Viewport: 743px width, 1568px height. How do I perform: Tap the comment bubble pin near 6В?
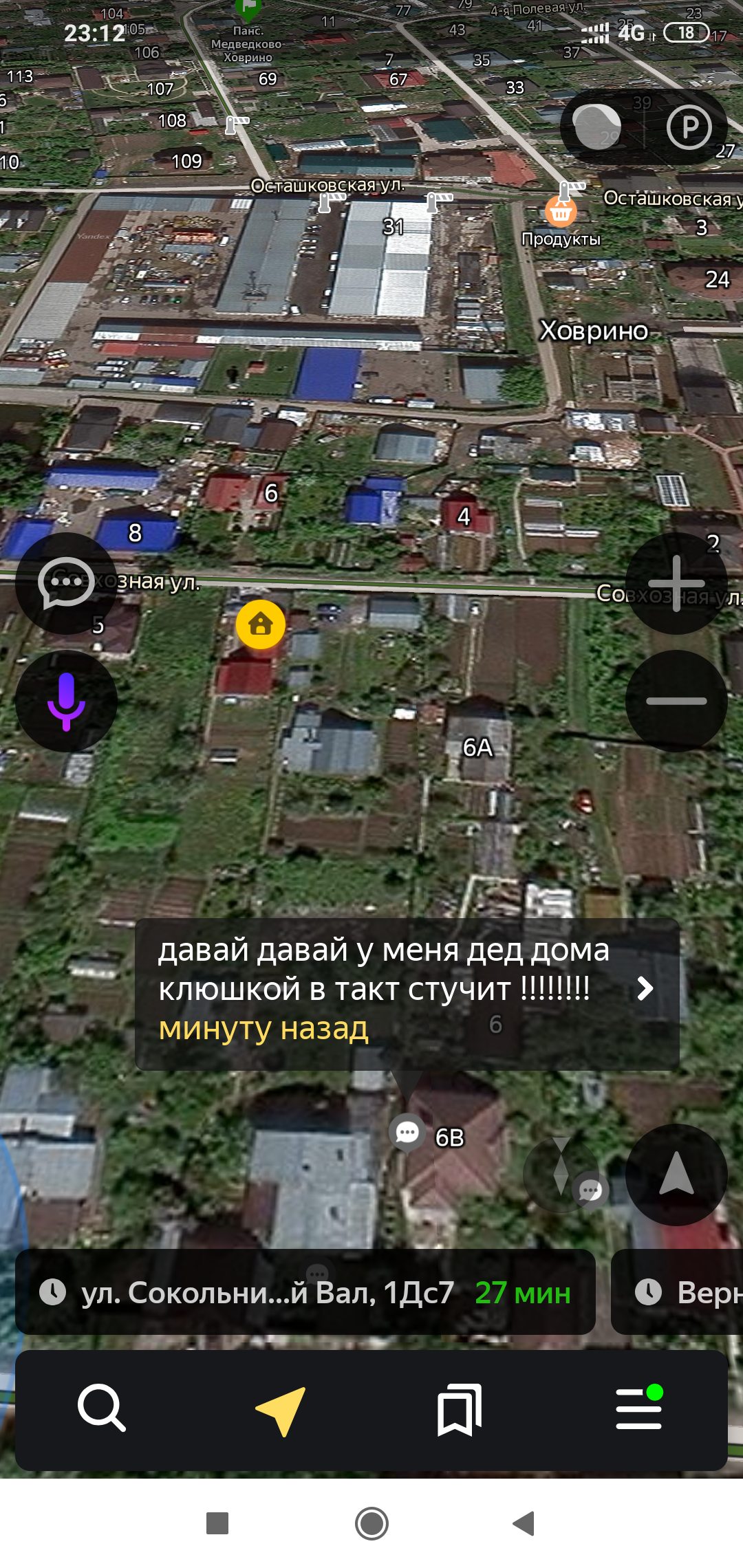click(407, 1132)
